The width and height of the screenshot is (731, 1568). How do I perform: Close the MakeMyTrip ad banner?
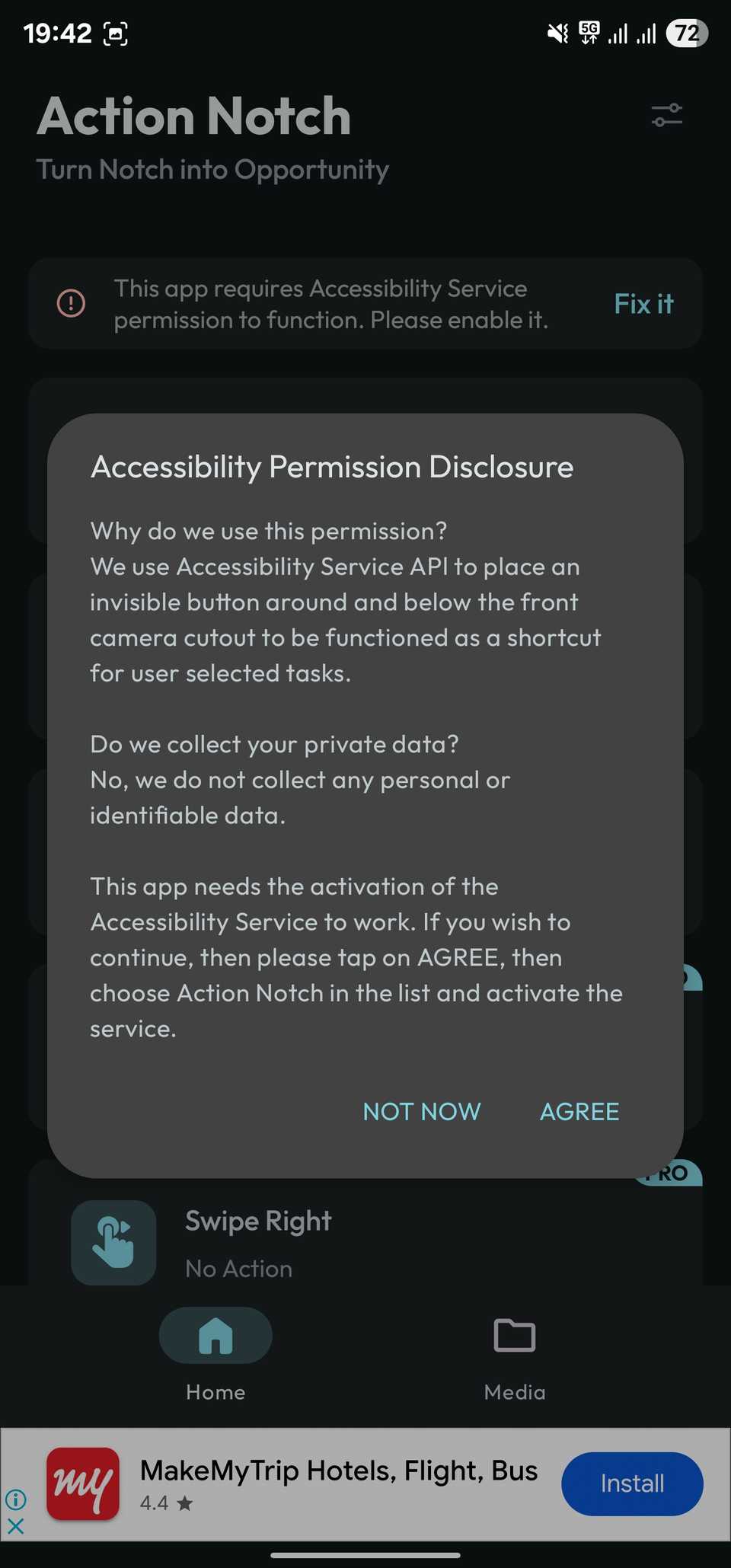(16, 1526)
